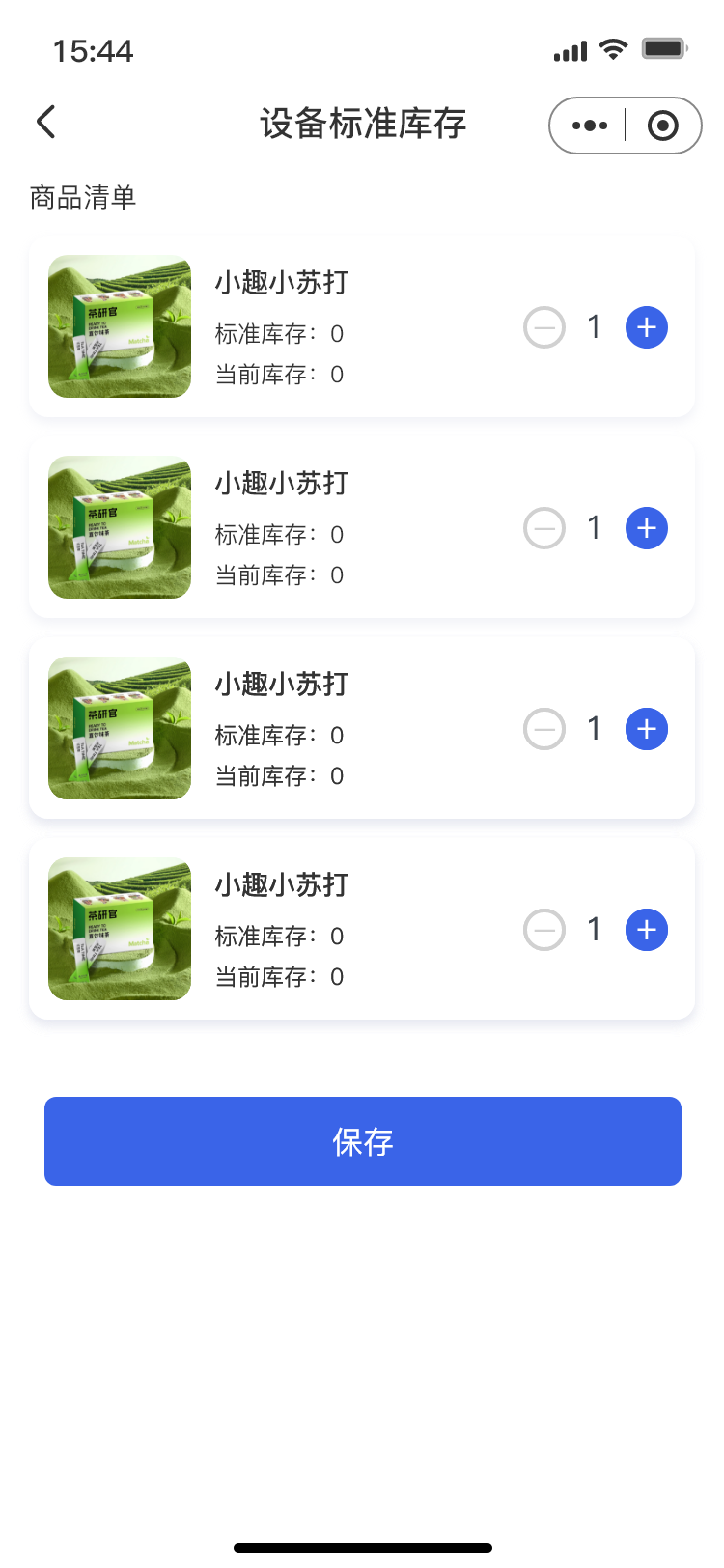724x1568 pixels.
Task: Open the third product's matcha box thumbnail
Action: 119,728
